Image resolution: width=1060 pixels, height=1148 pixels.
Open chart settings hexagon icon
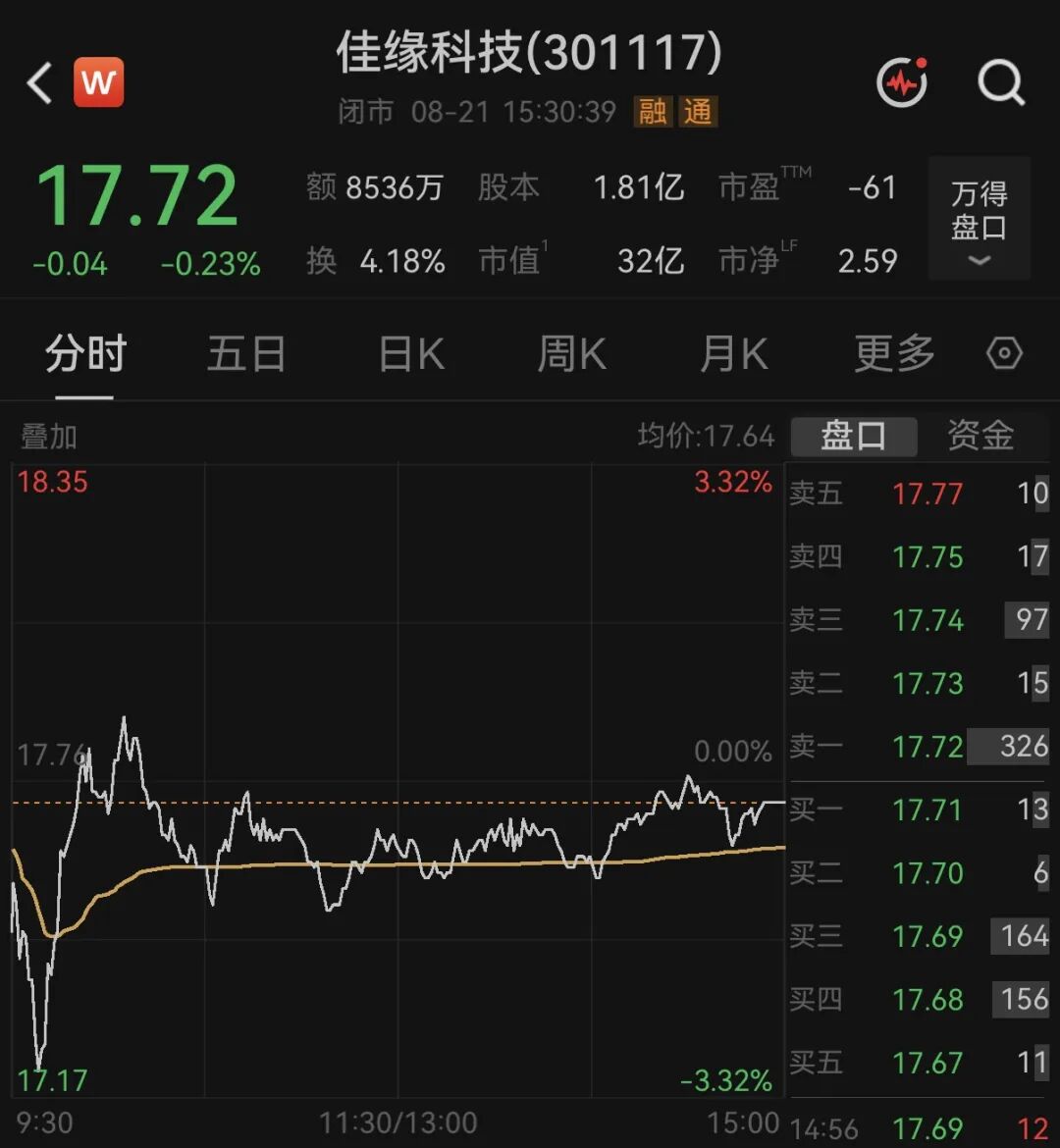pyautogui.click(x=1004, y=353)
